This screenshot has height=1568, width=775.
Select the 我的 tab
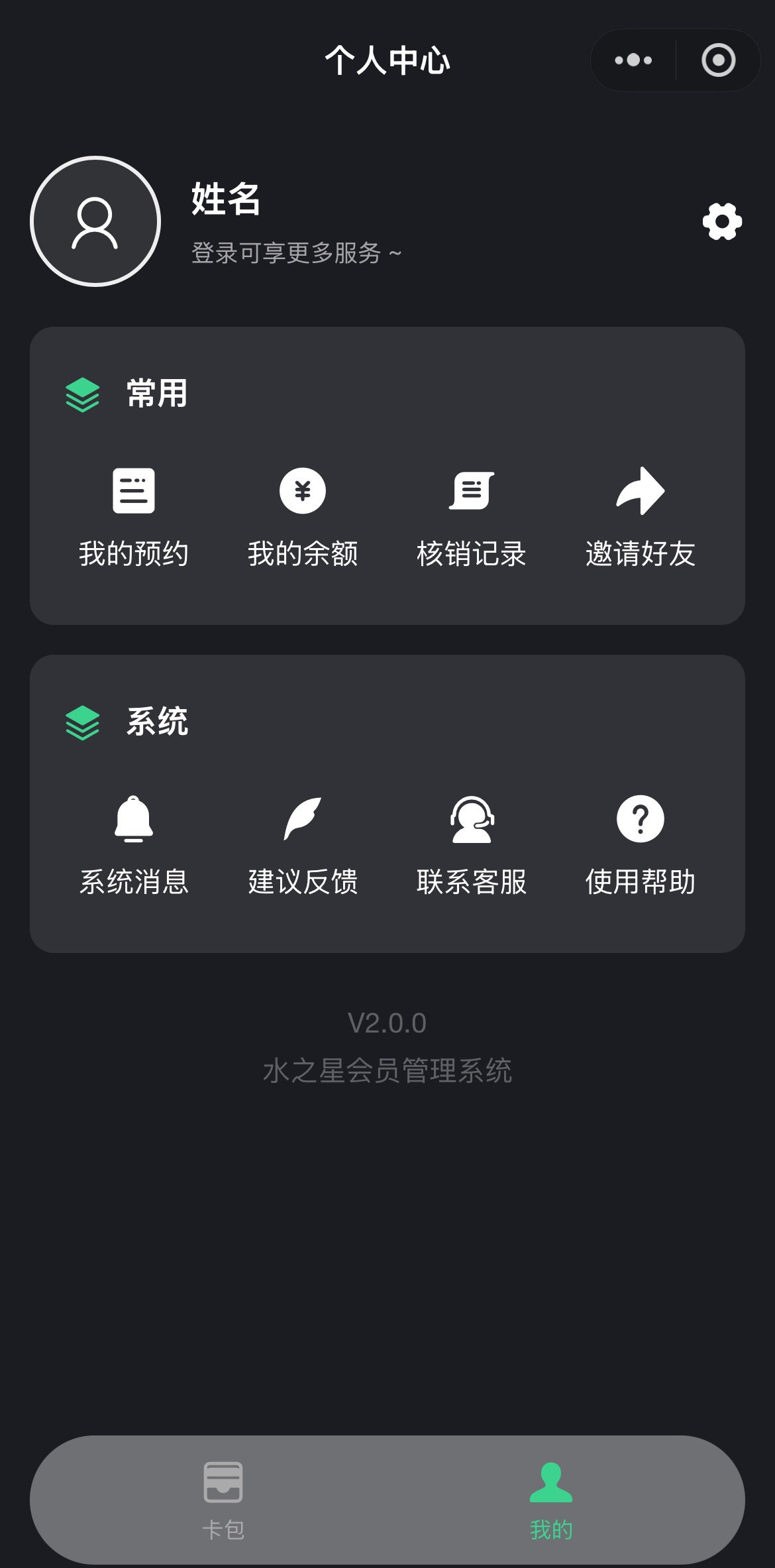pos(551,1501)
